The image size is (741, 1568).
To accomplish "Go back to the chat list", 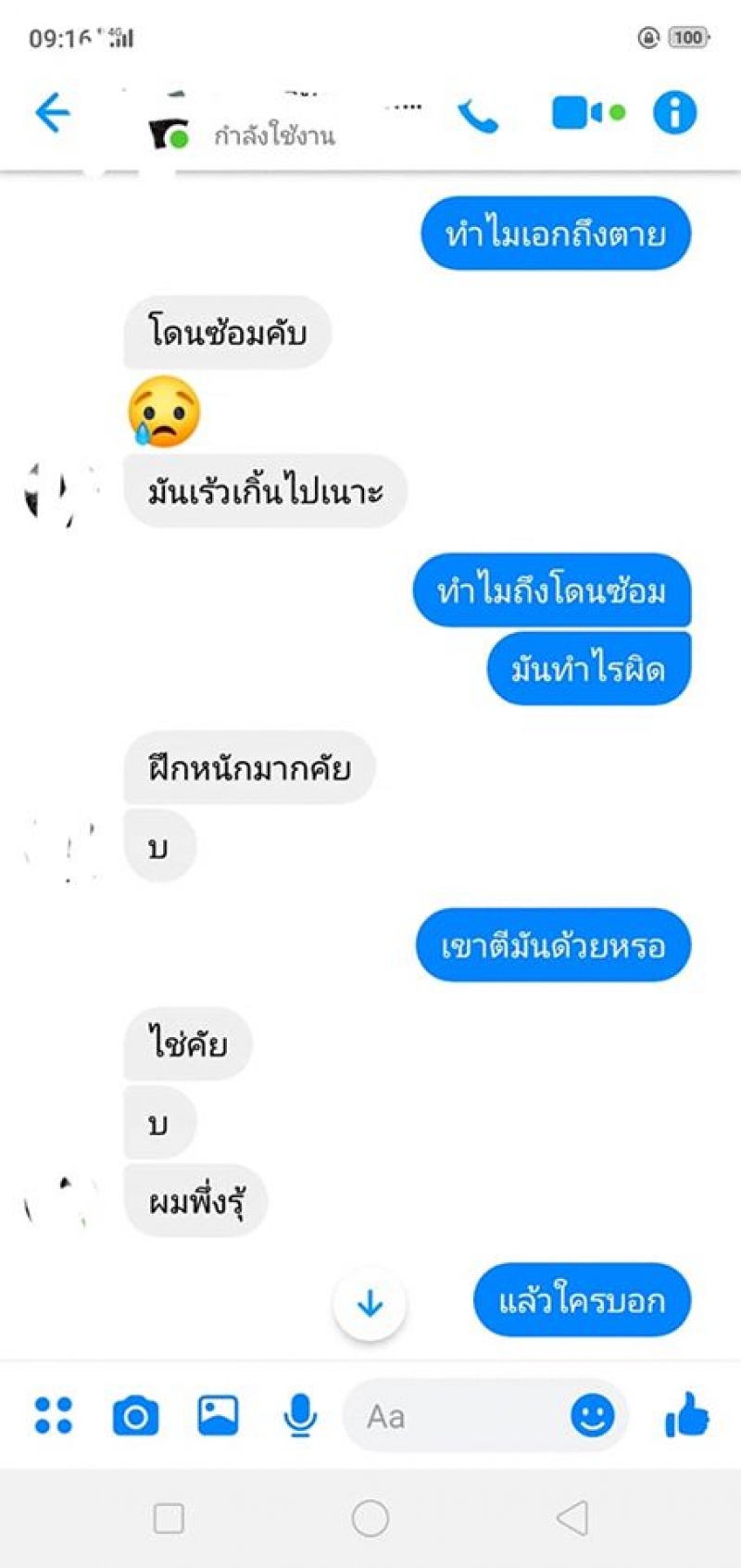I will (x=53, y=113).
